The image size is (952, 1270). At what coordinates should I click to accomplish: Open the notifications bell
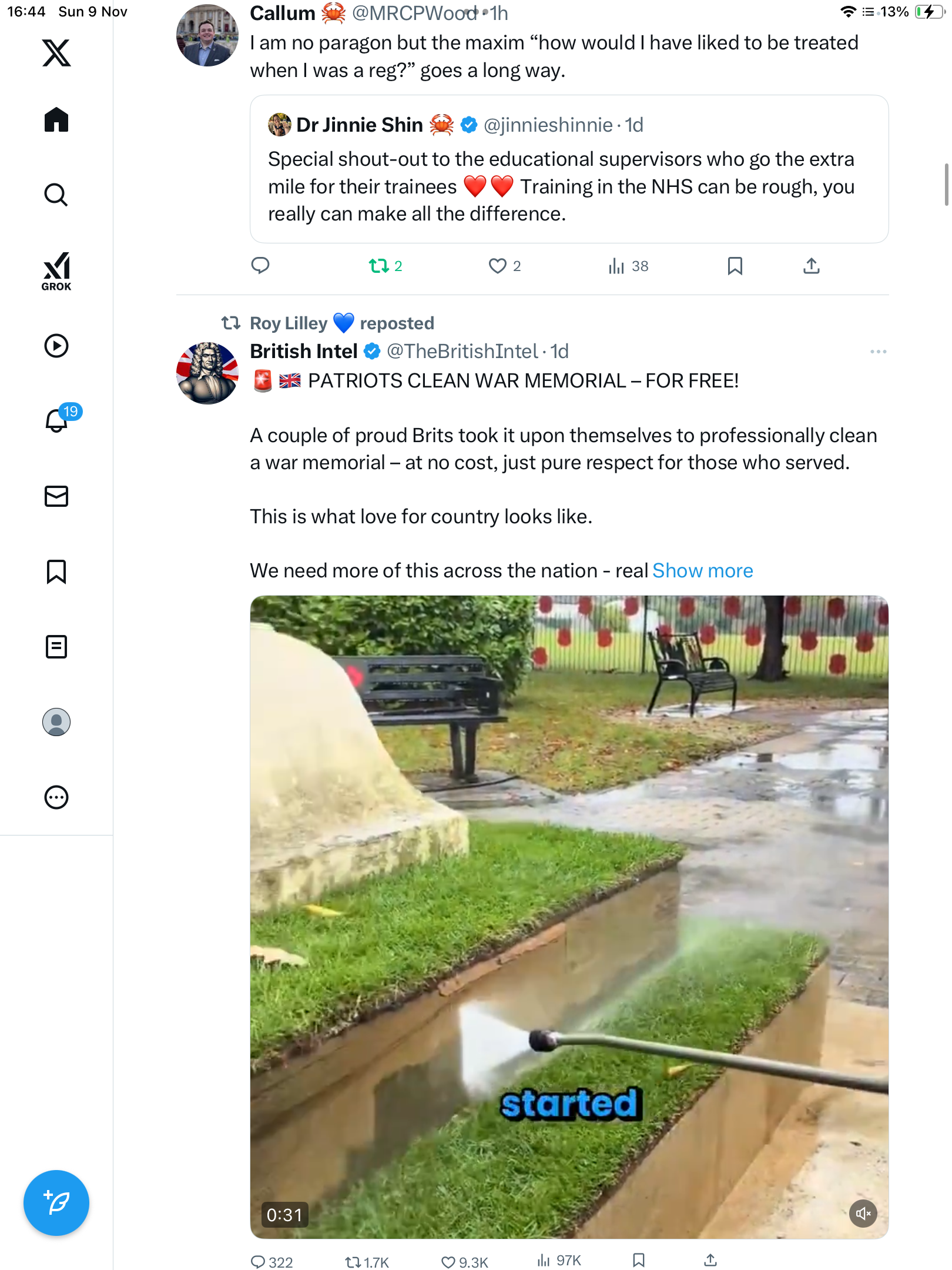pos(56,420)
